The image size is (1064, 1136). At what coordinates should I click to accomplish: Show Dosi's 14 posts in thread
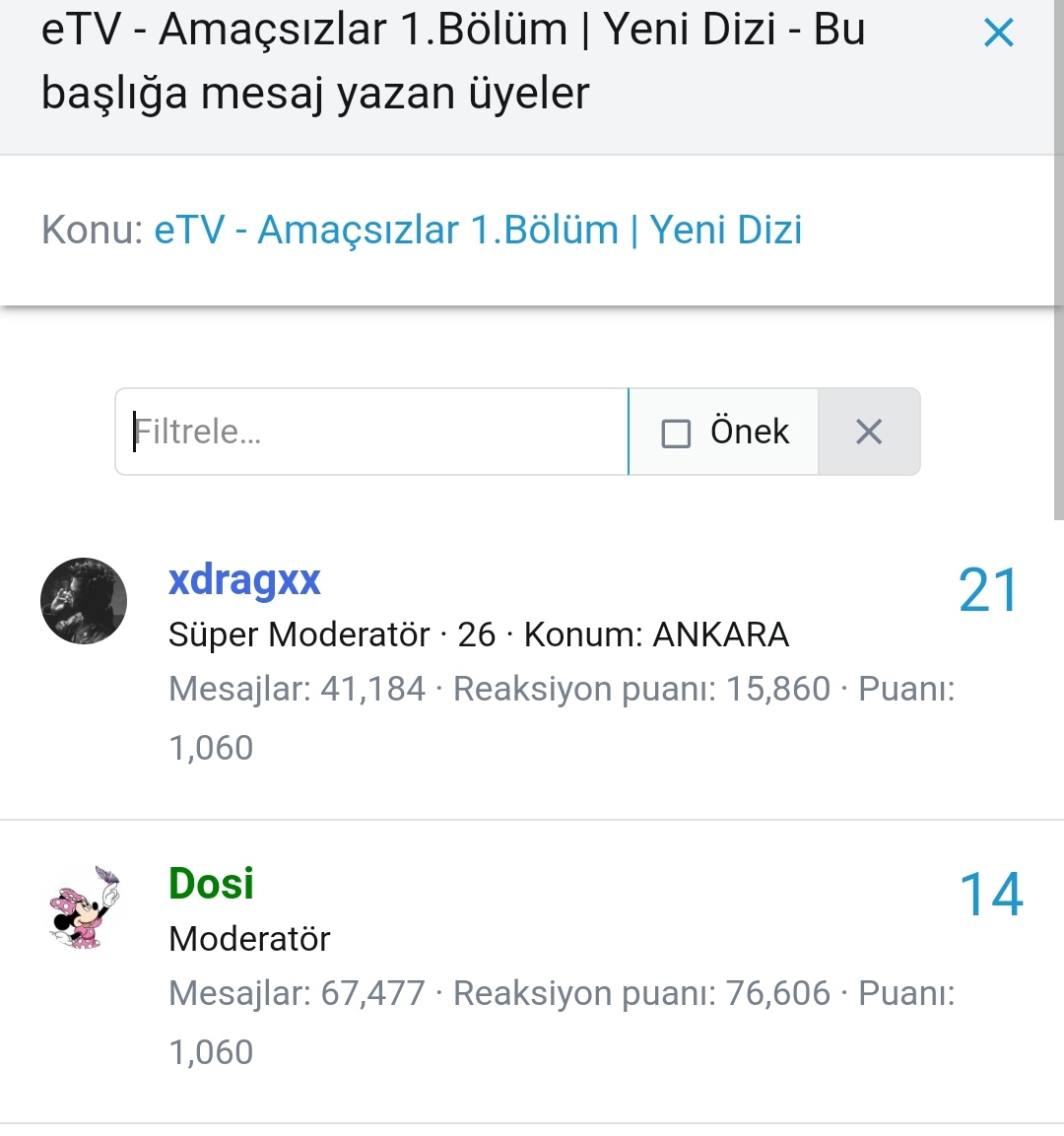(990, 895)
